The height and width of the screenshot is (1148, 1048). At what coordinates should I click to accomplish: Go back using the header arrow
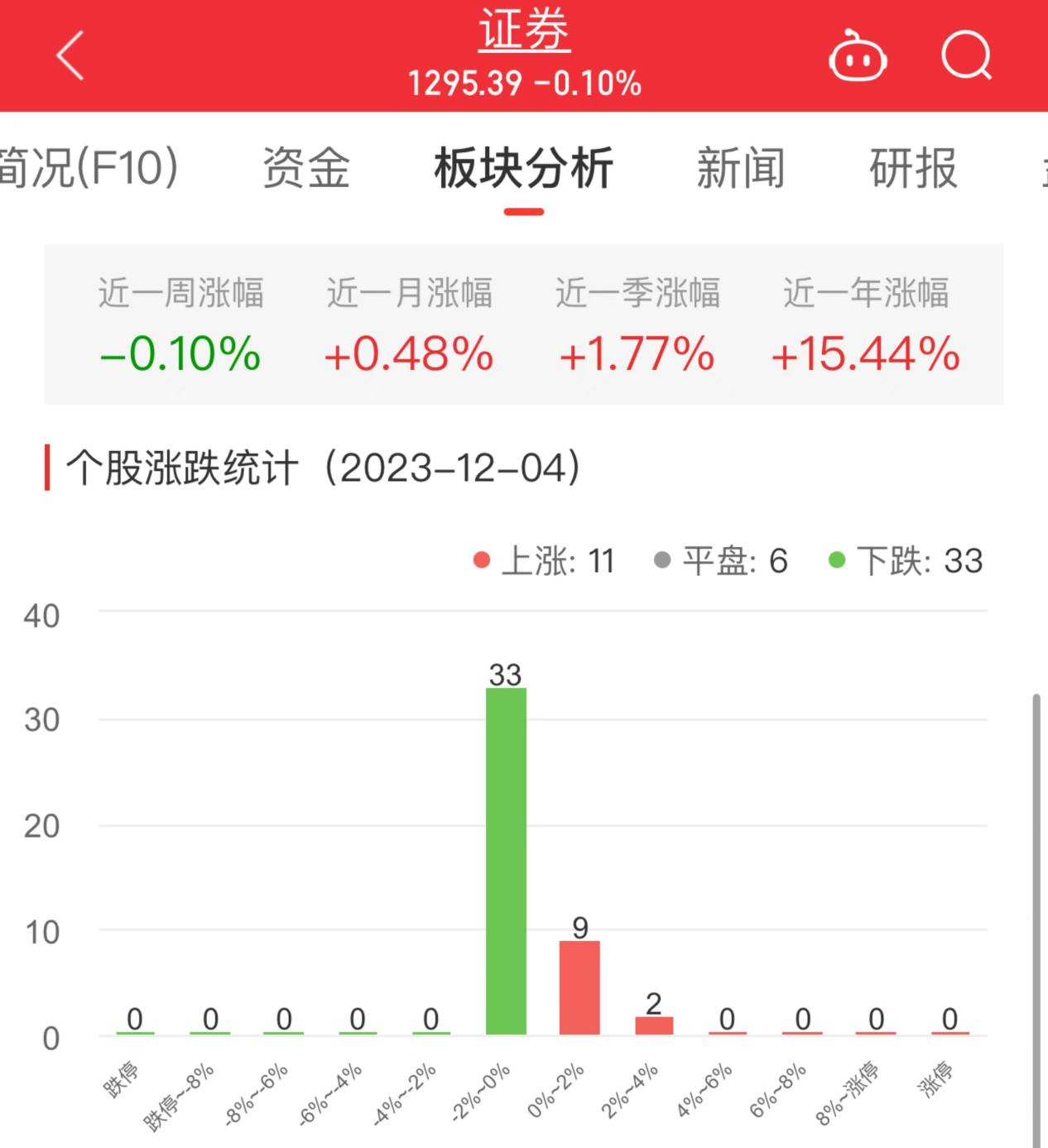point(70,55)
